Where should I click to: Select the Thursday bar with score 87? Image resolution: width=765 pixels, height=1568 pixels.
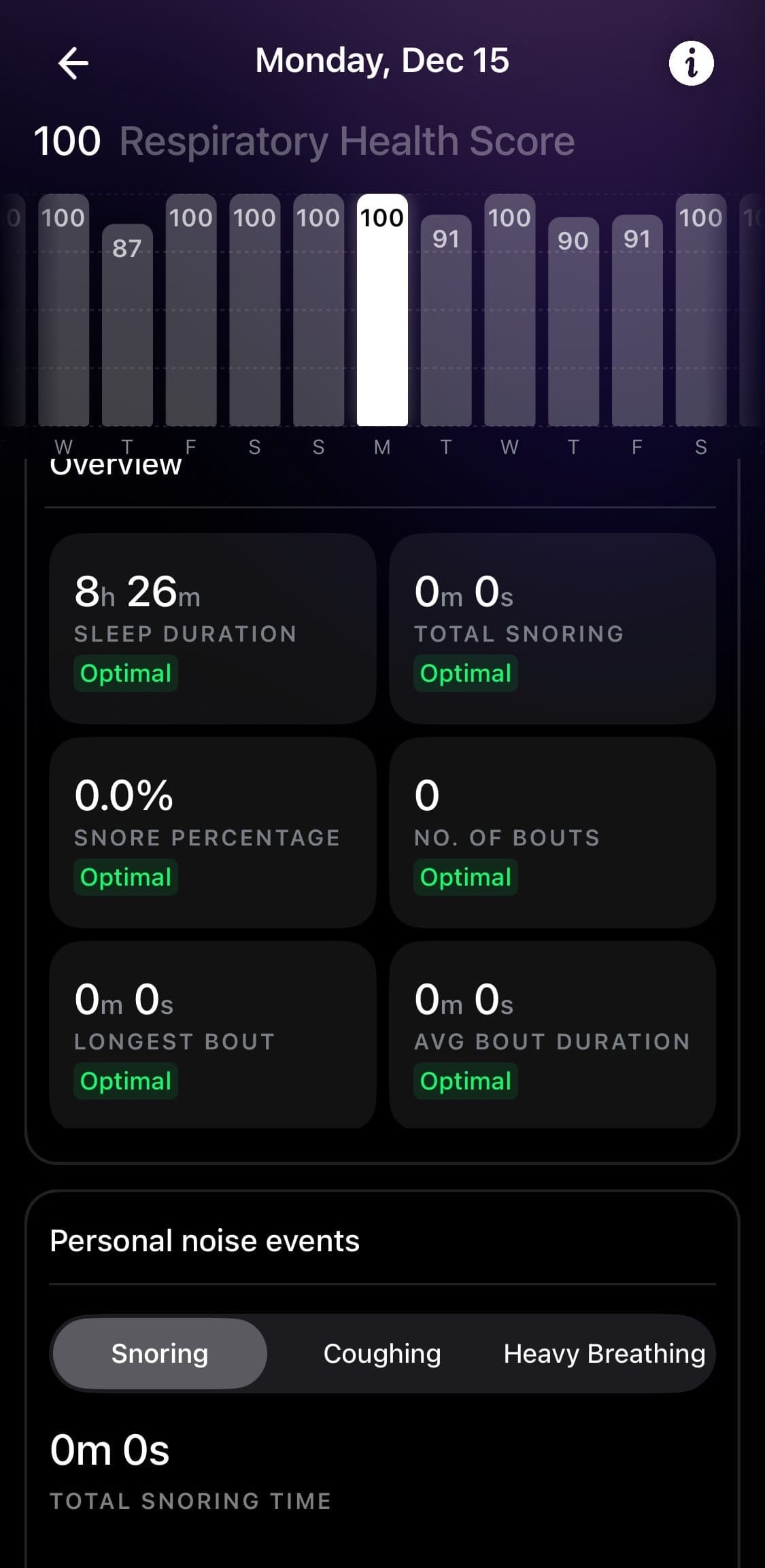point(127,325)
